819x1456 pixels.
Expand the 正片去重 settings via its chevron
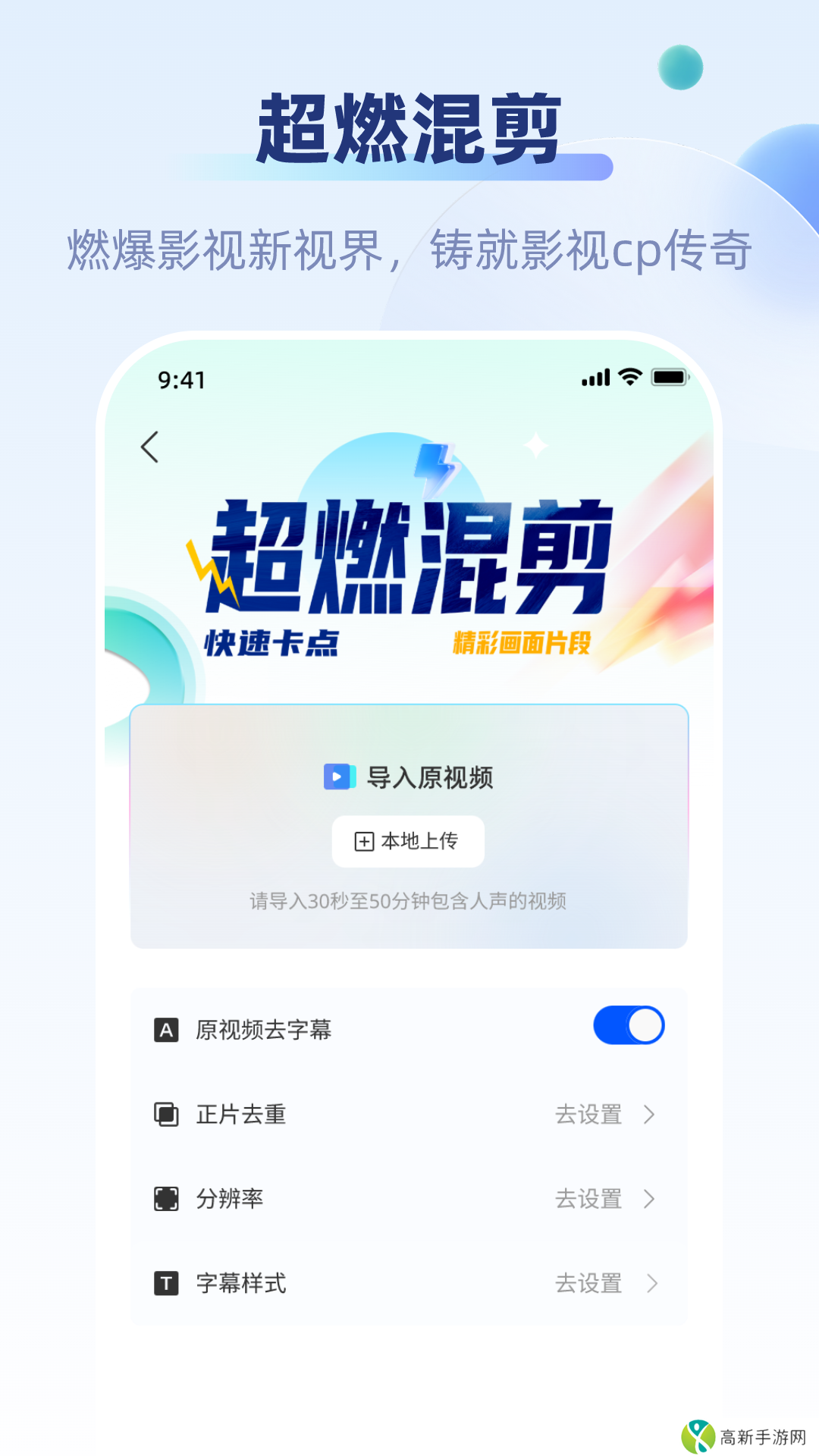pyautogui.click(x=651, y=1115)
